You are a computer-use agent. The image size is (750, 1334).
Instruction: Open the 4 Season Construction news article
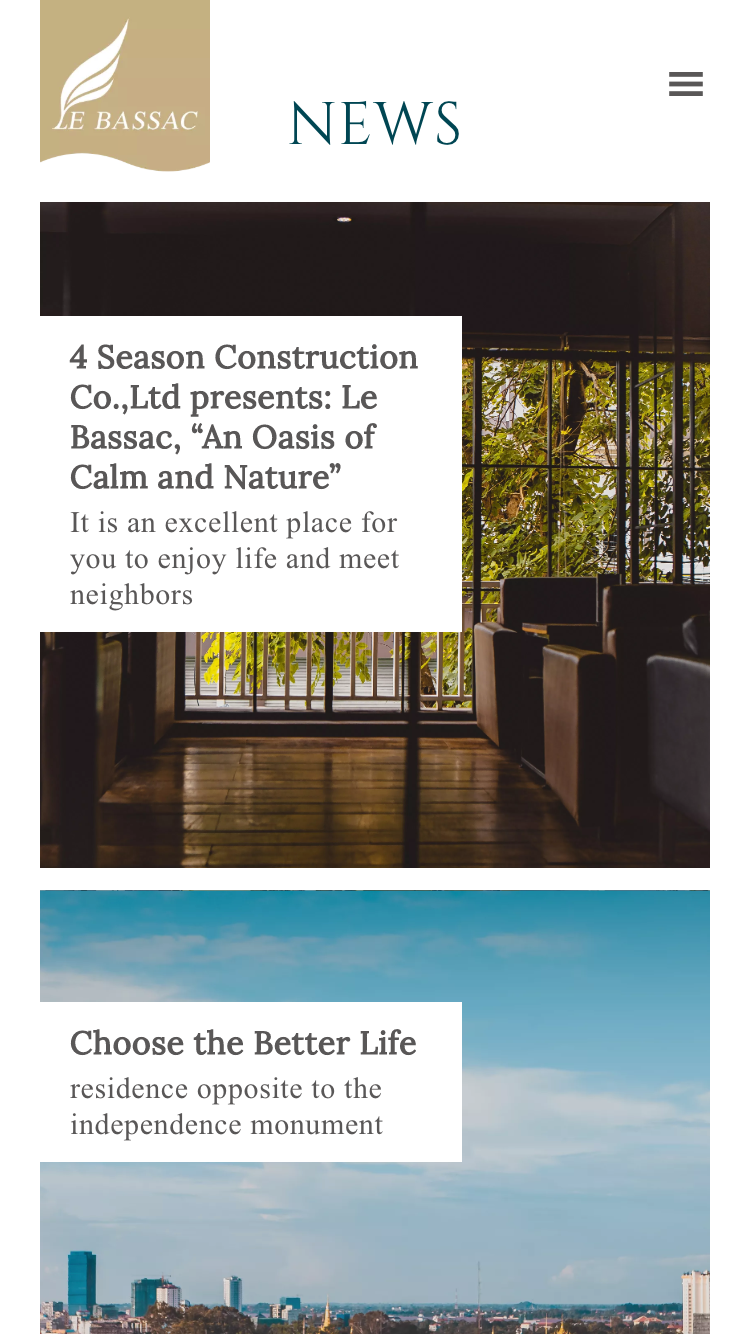click(244, 416)
